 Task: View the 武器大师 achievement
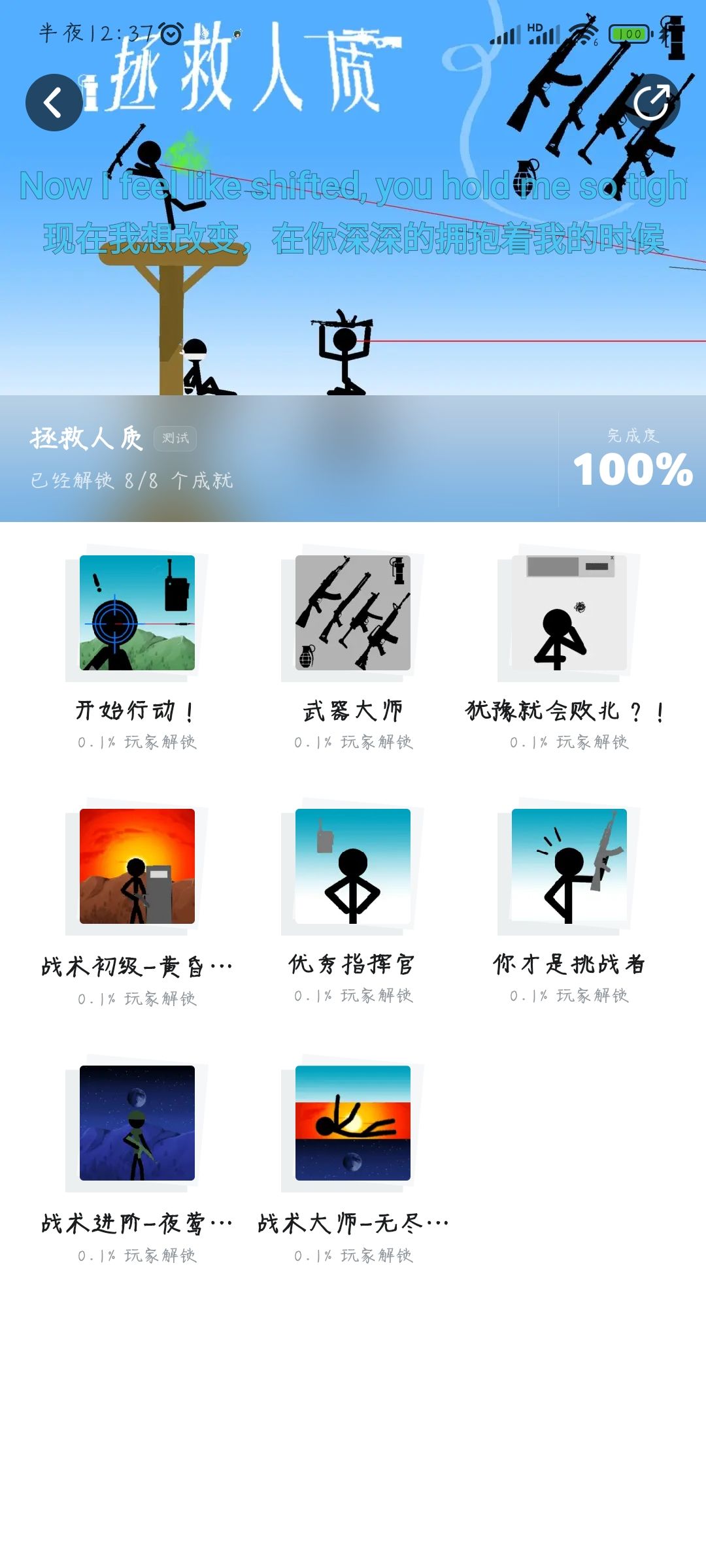353,613
